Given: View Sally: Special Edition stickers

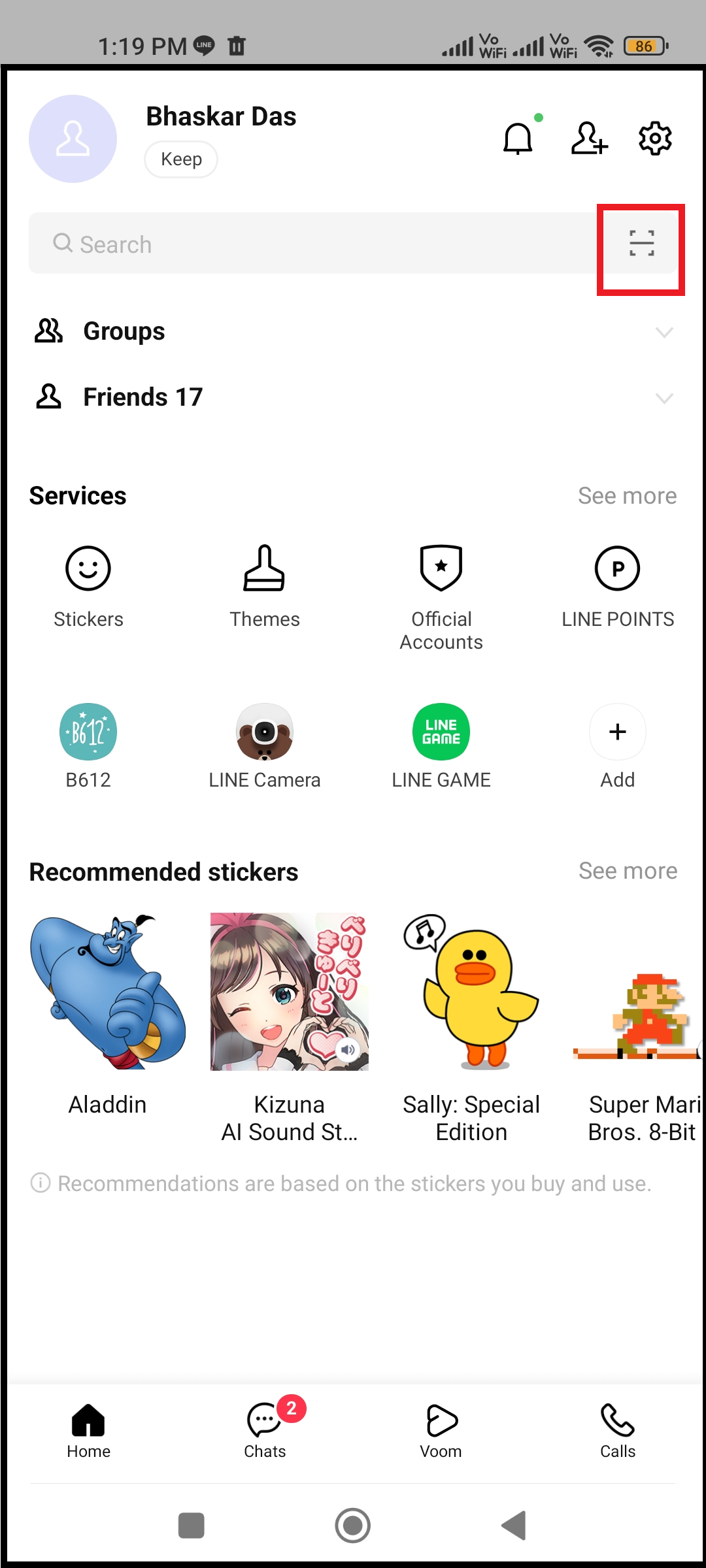Looking at the screenshot, I should 471,1019.
